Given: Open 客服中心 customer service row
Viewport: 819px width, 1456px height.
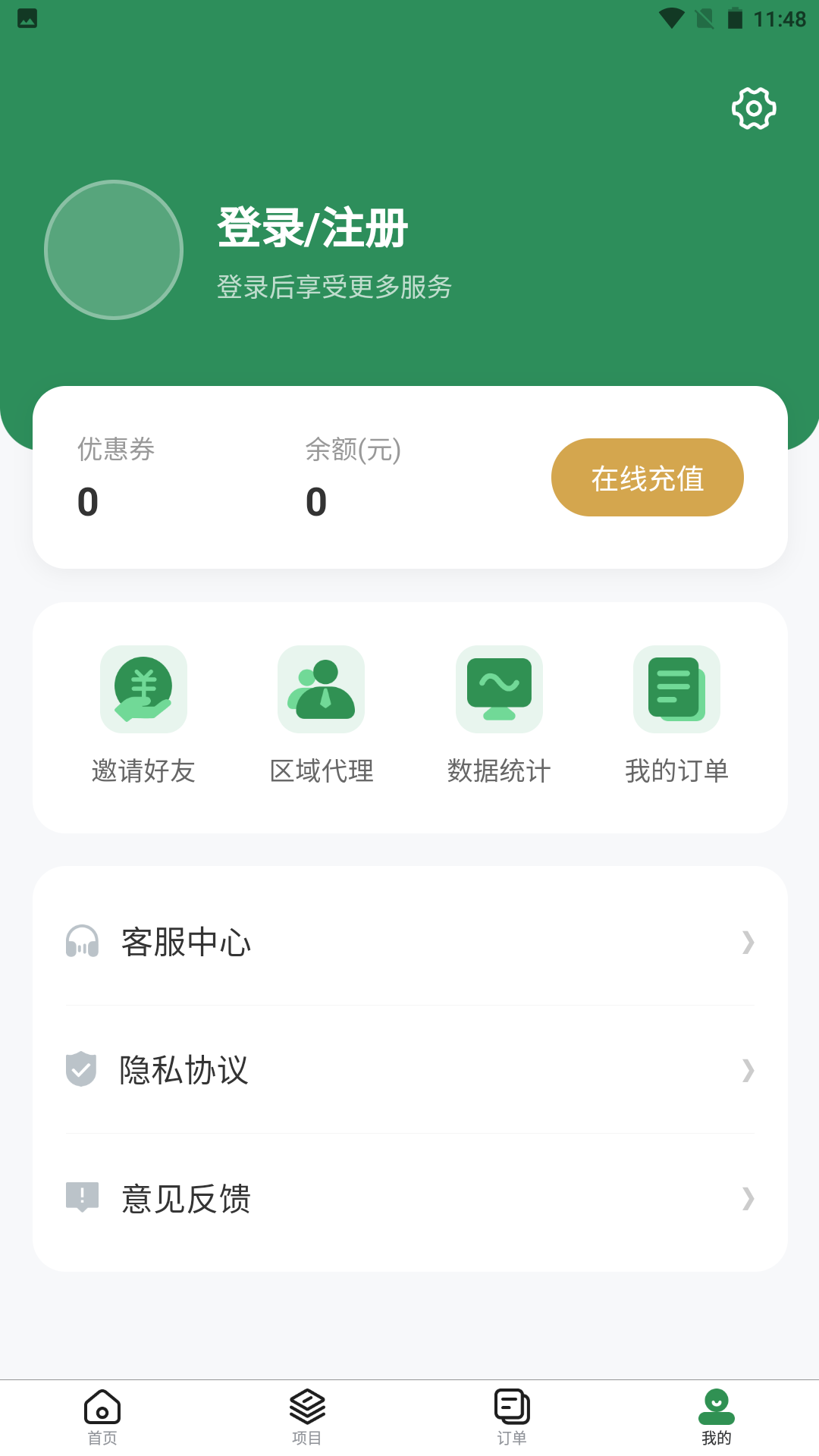Looking at the screenshot, I should (x=409, y=942).
